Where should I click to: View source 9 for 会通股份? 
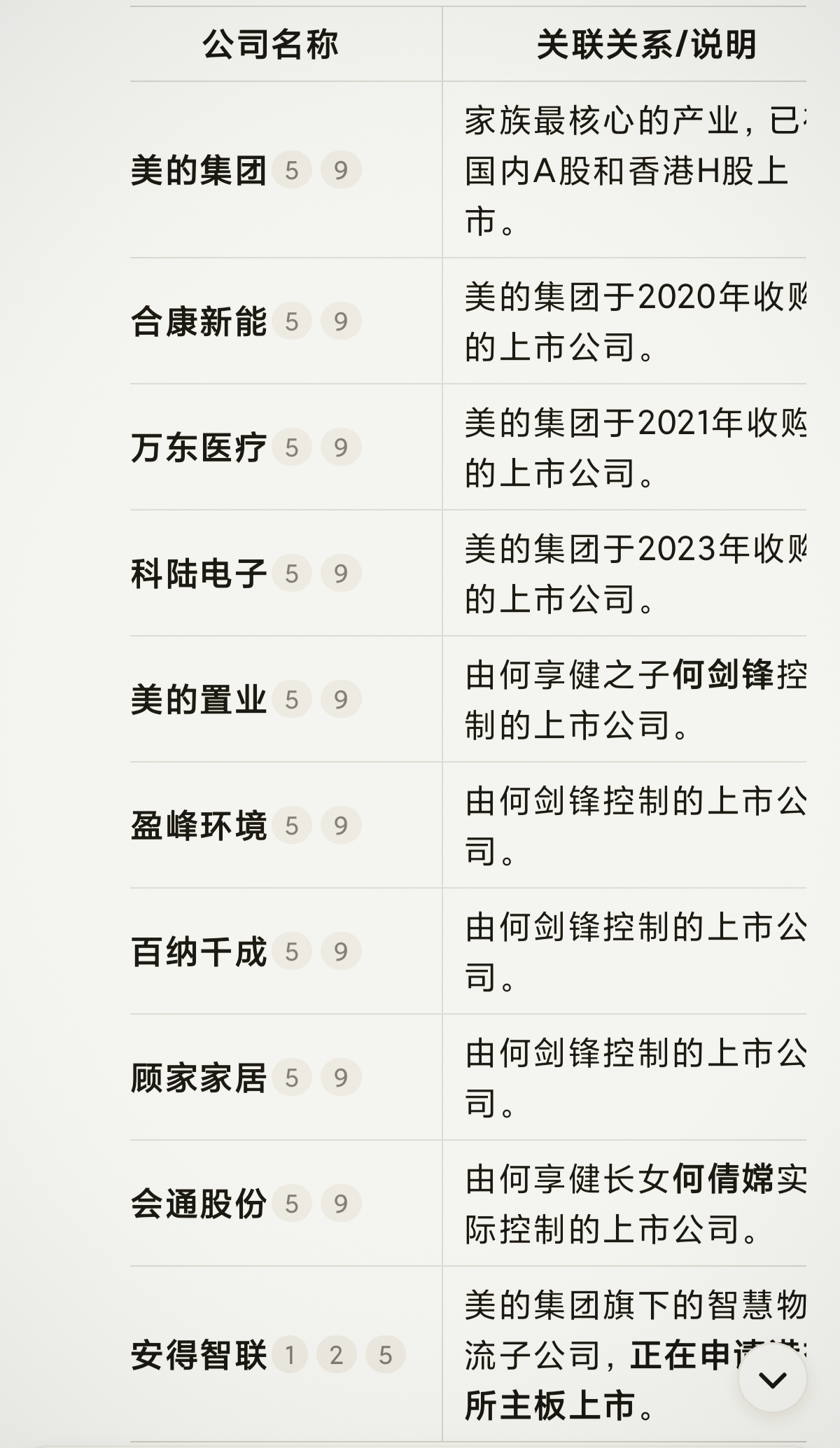tap(341, 1204)
